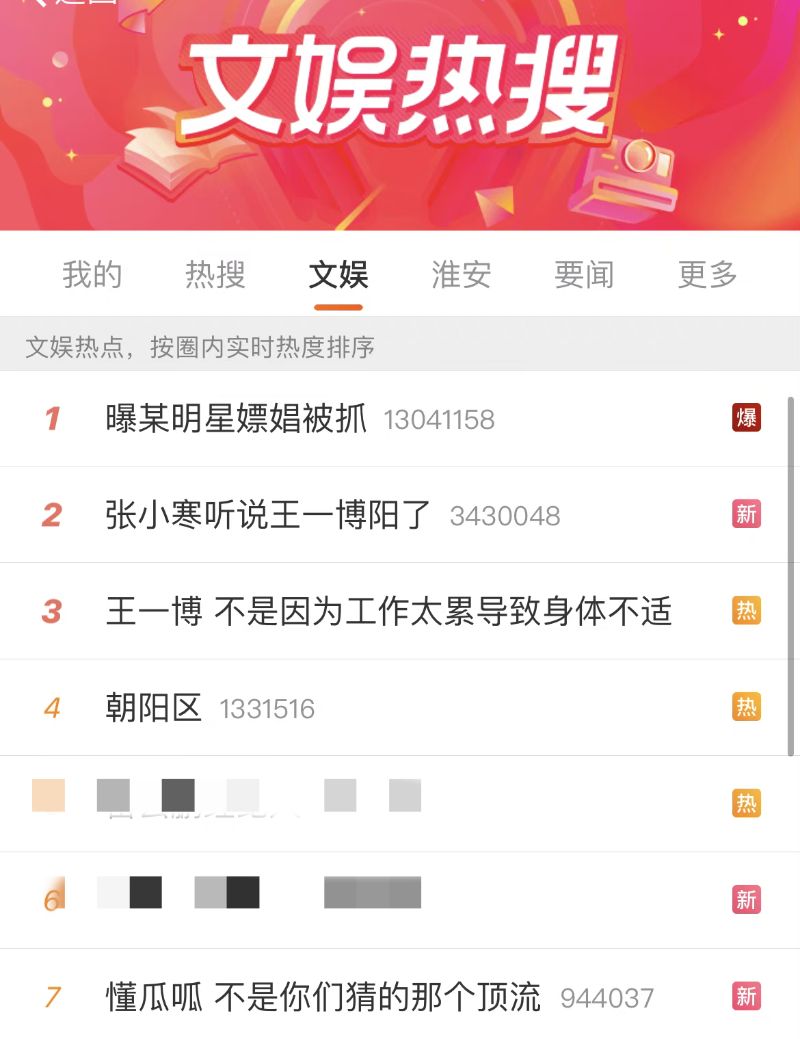Open topic 张小寒听说王一博阳了
Screen dimensions: 800x1039
click(268, 515)
